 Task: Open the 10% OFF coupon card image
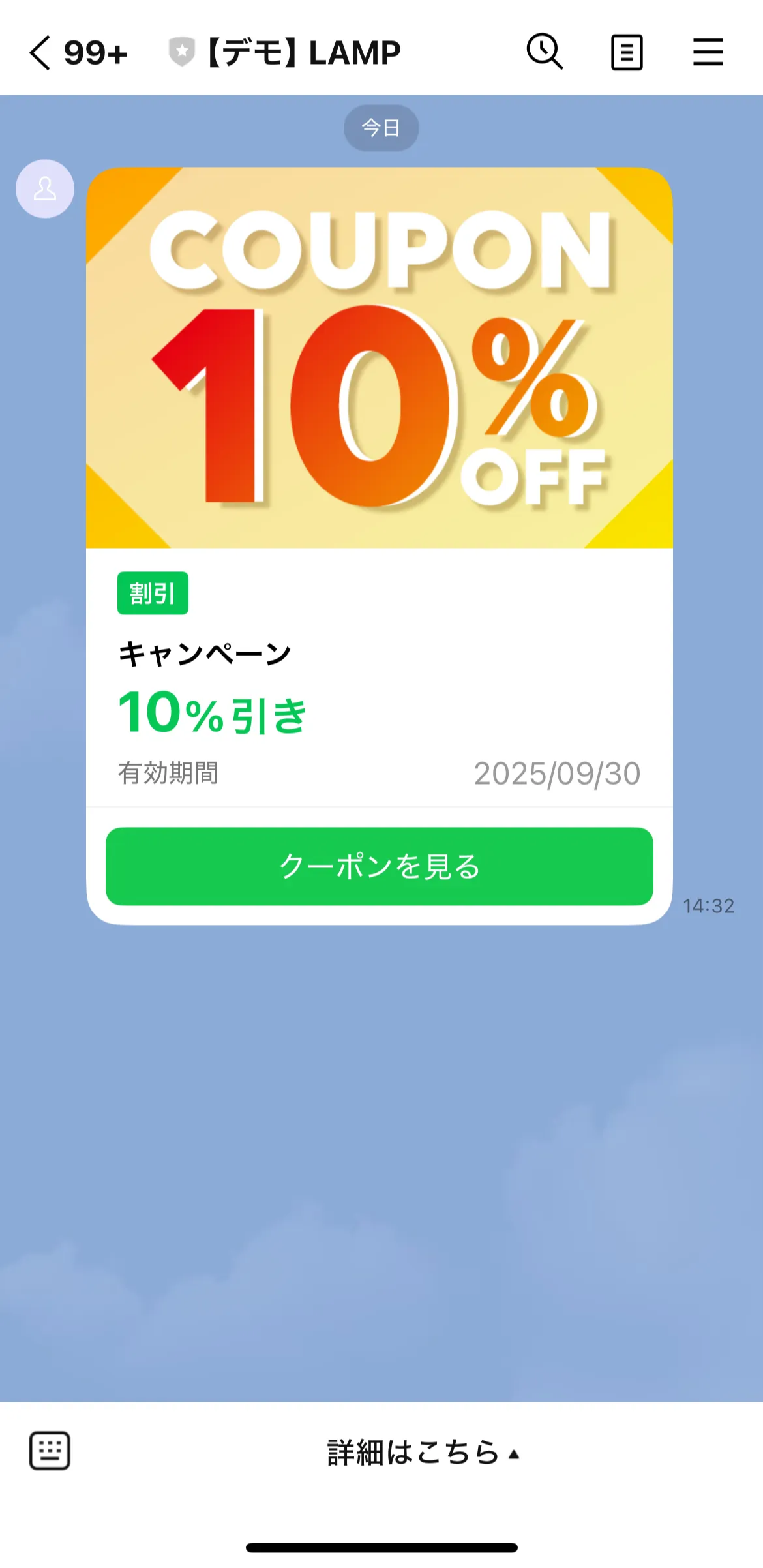pyautogui.click(x=379, y=357)
